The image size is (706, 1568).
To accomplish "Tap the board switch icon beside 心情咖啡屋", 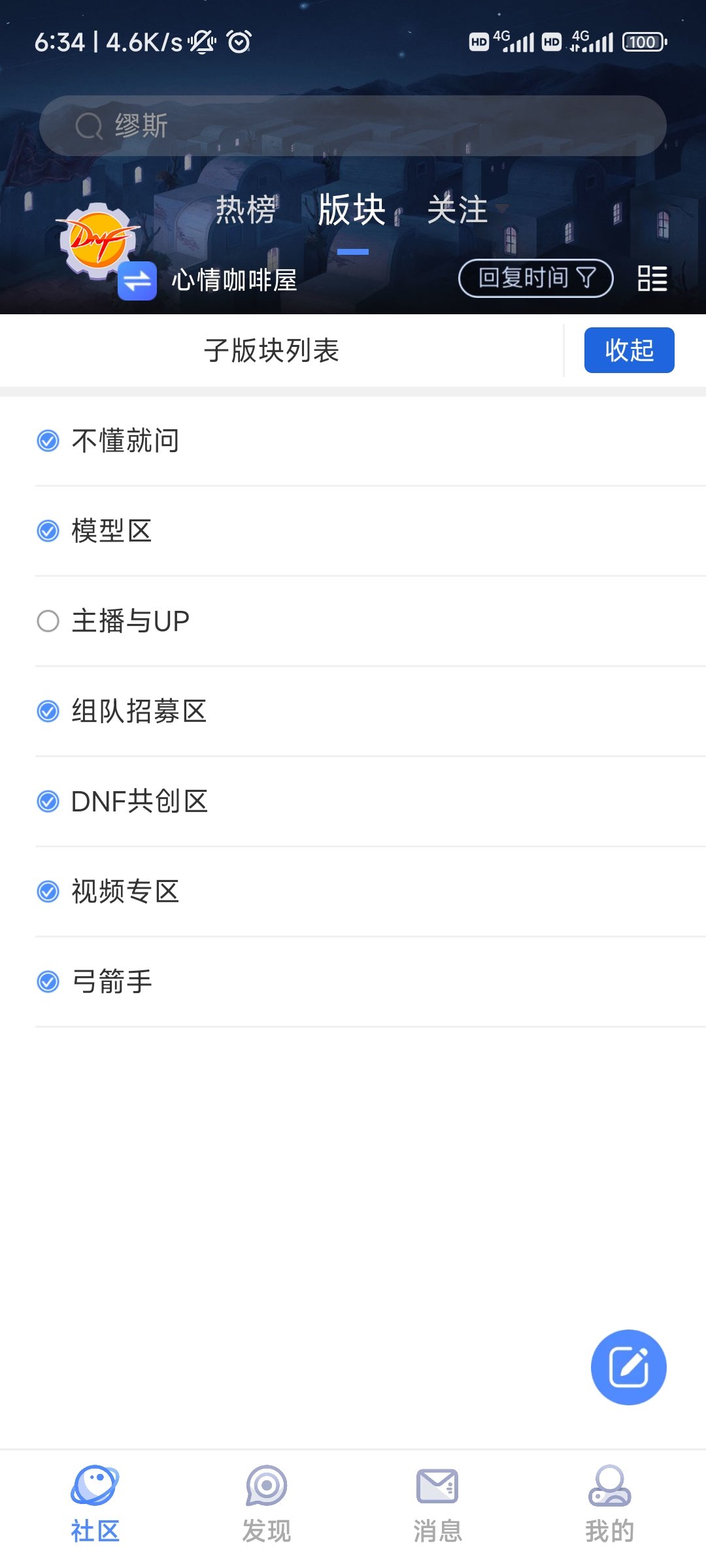I will point(137,281).
